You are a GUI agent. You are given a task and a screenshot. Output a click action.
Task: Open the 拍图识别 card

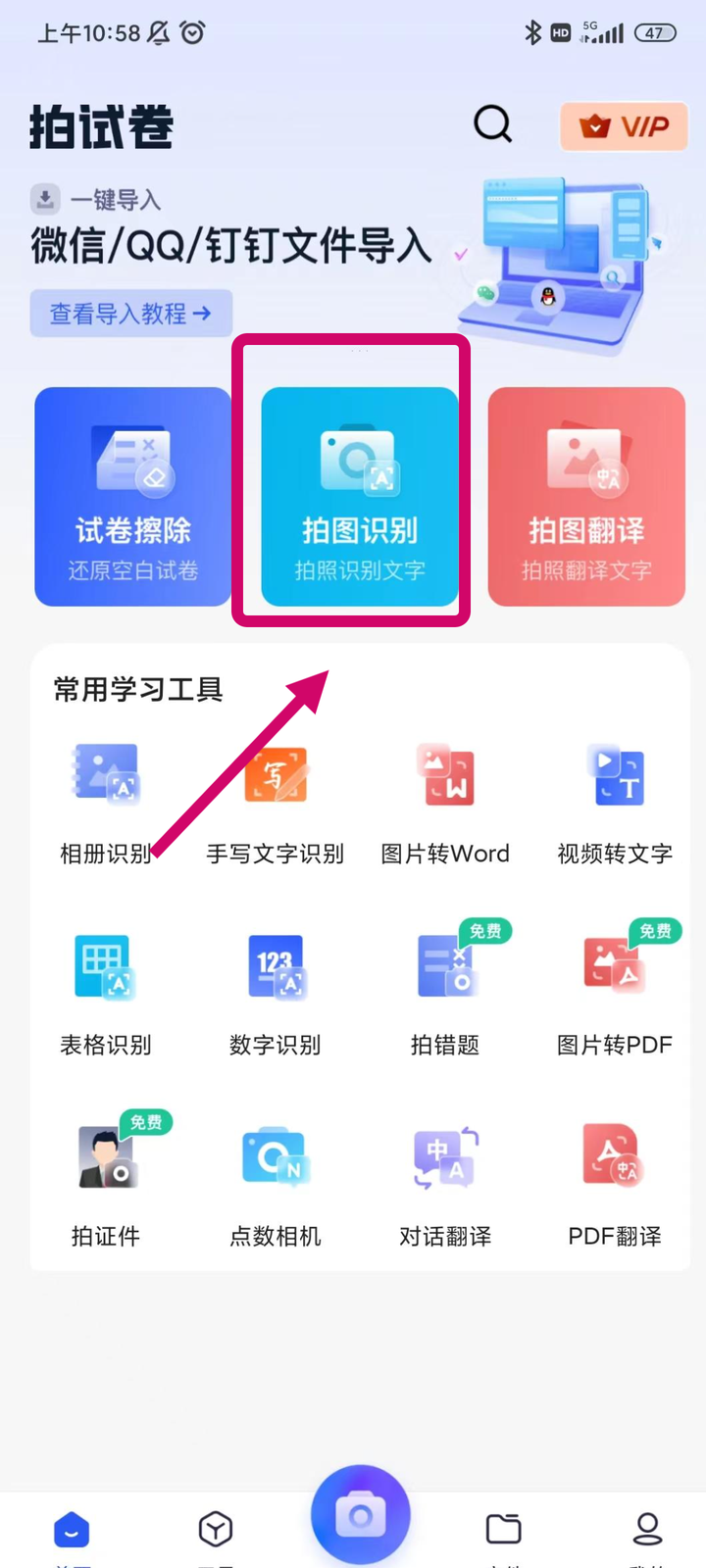tap(360, 497)
